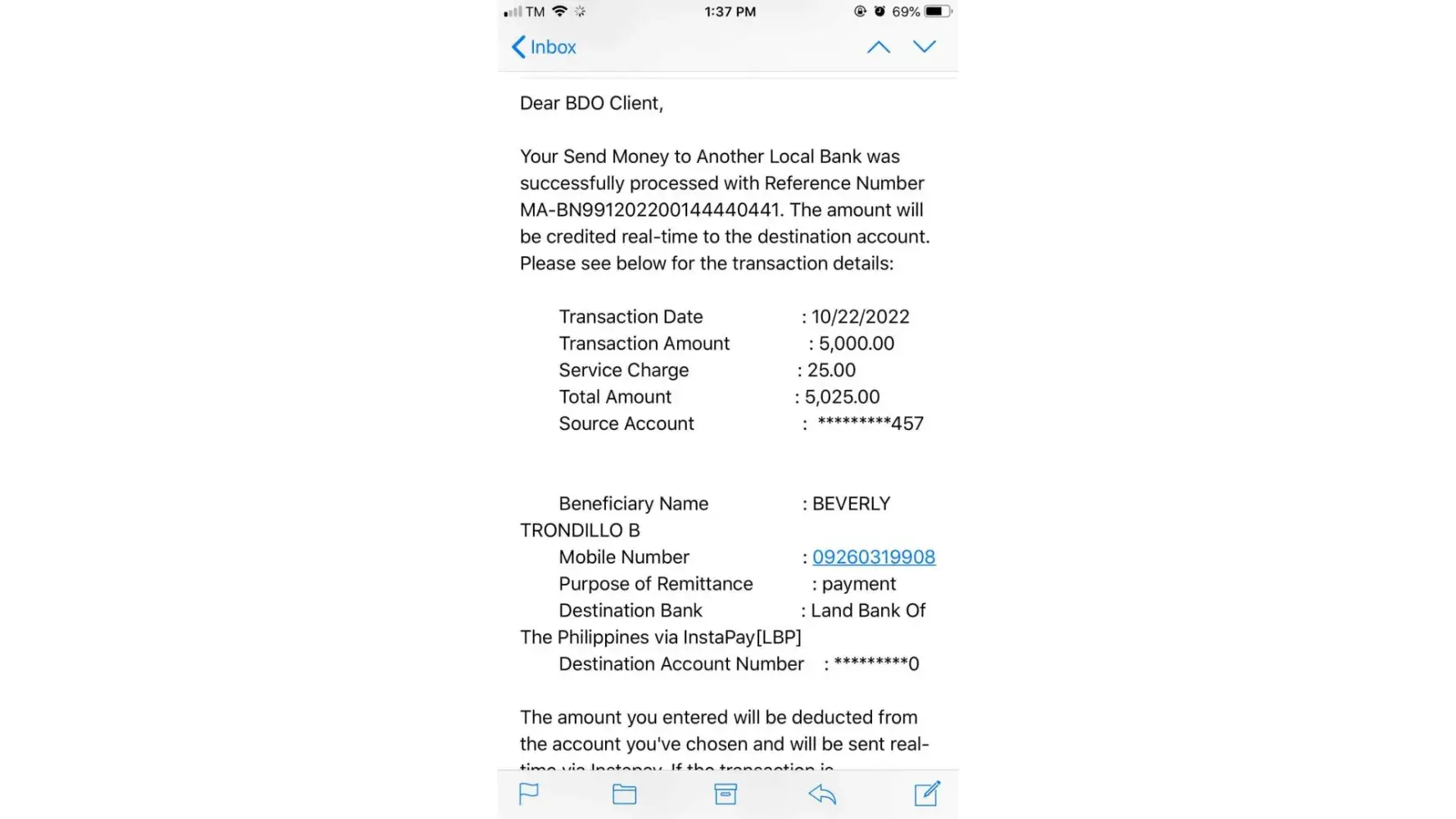Tap the mobile number link 09260319908

[x=873, y=557]
